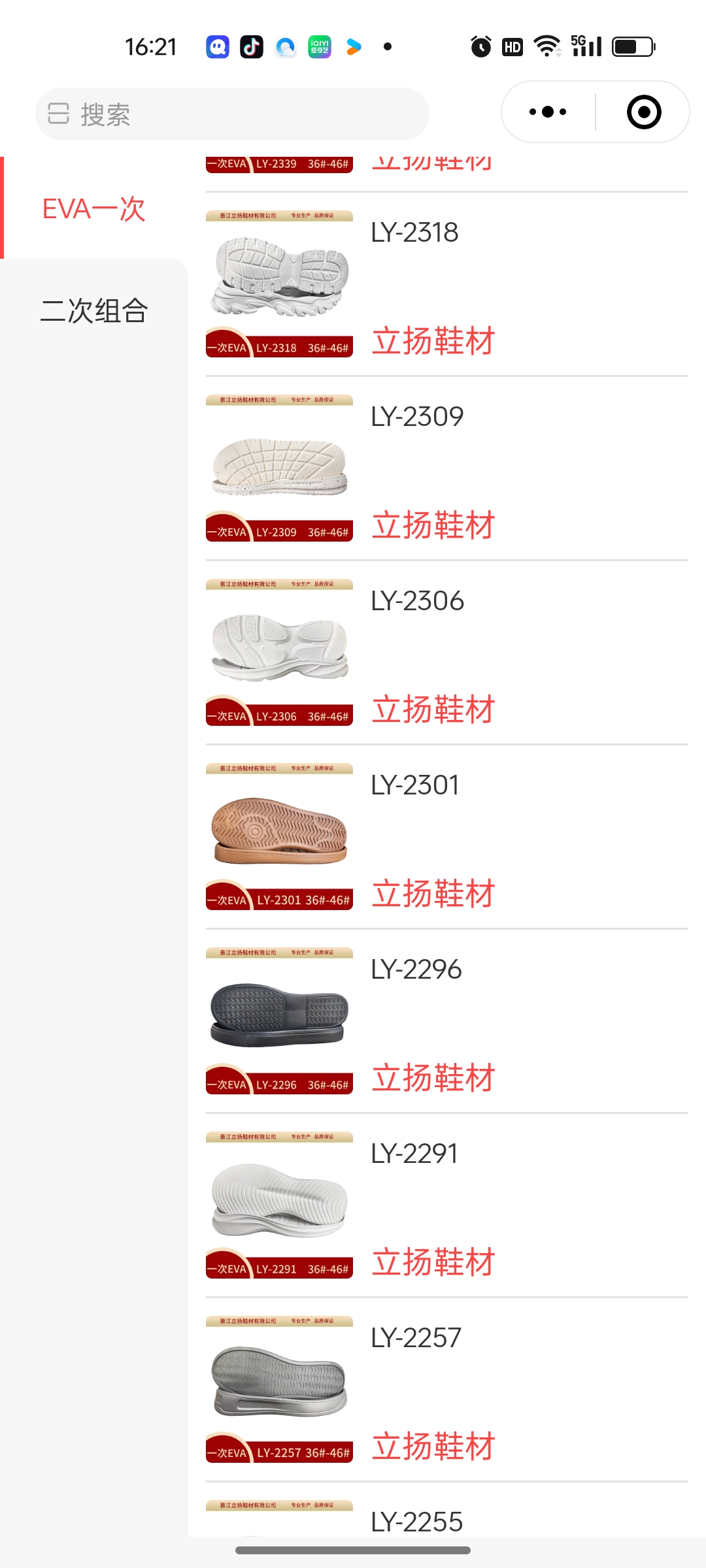Switch to the 二次组合 category
The image size is (706, 1568).
pyautogui.click(x=94, y=311)
